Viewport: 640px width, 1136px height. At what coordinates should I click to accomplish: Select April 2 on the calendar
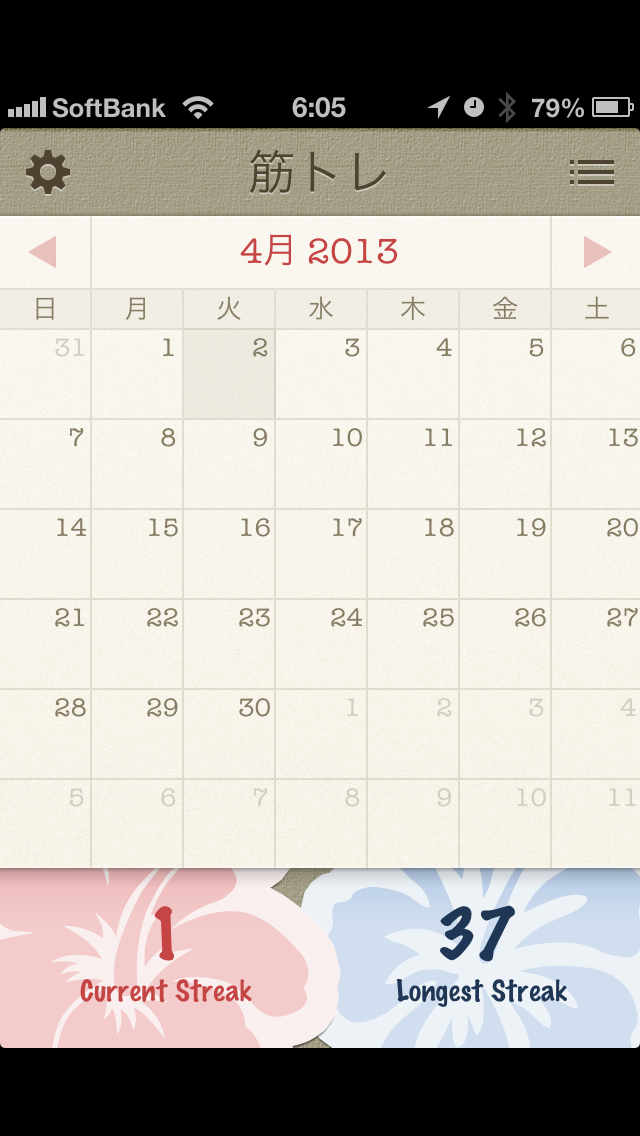[x=229, y=374]
